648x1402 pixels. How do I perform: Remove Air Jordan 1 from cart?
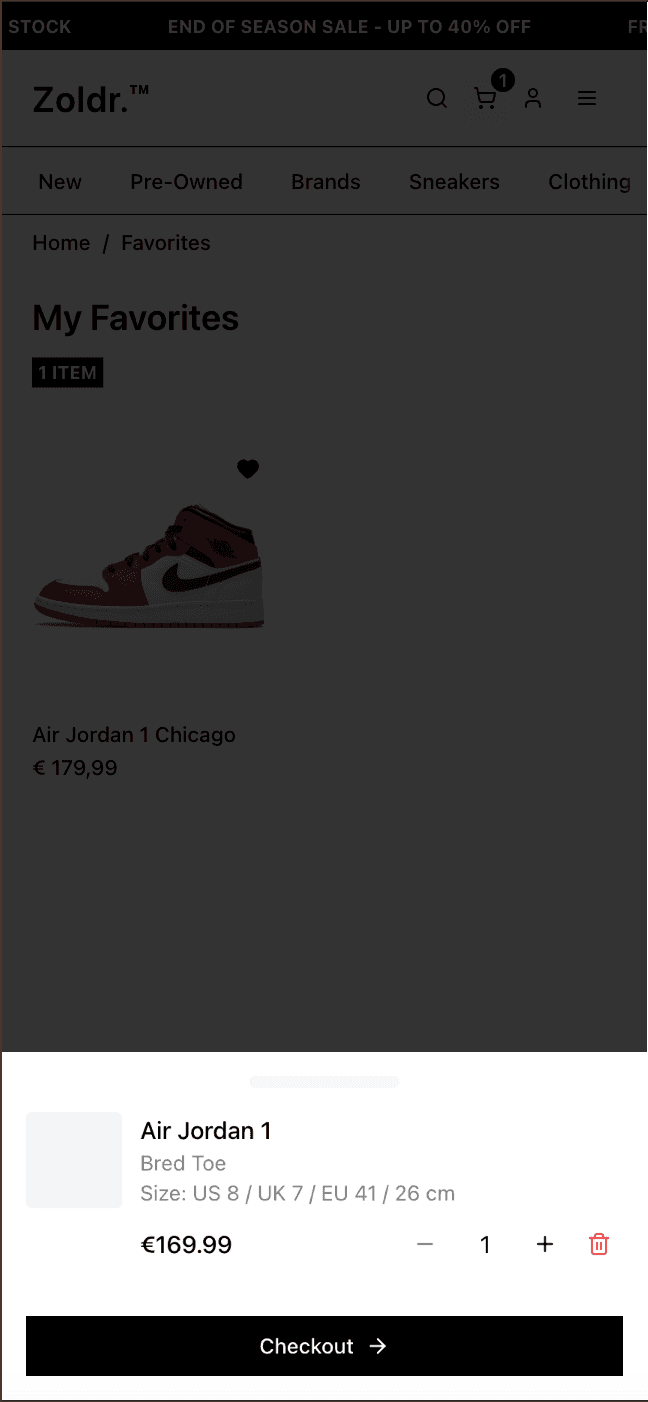[x=599, y=1245]
